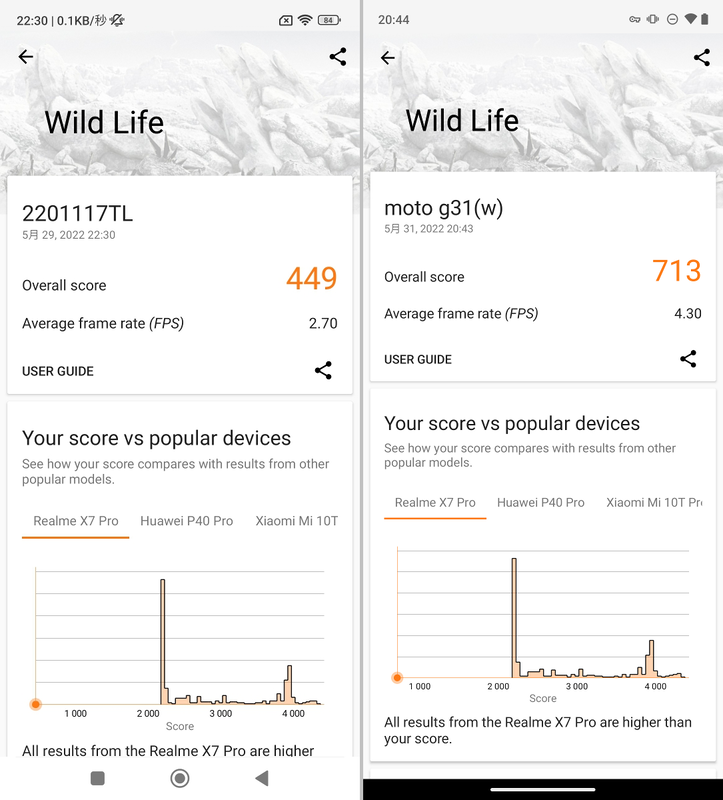Tap the share icon in the top-right corner
The height and width of the screenshot is (800, 723).
pos(338,57)
